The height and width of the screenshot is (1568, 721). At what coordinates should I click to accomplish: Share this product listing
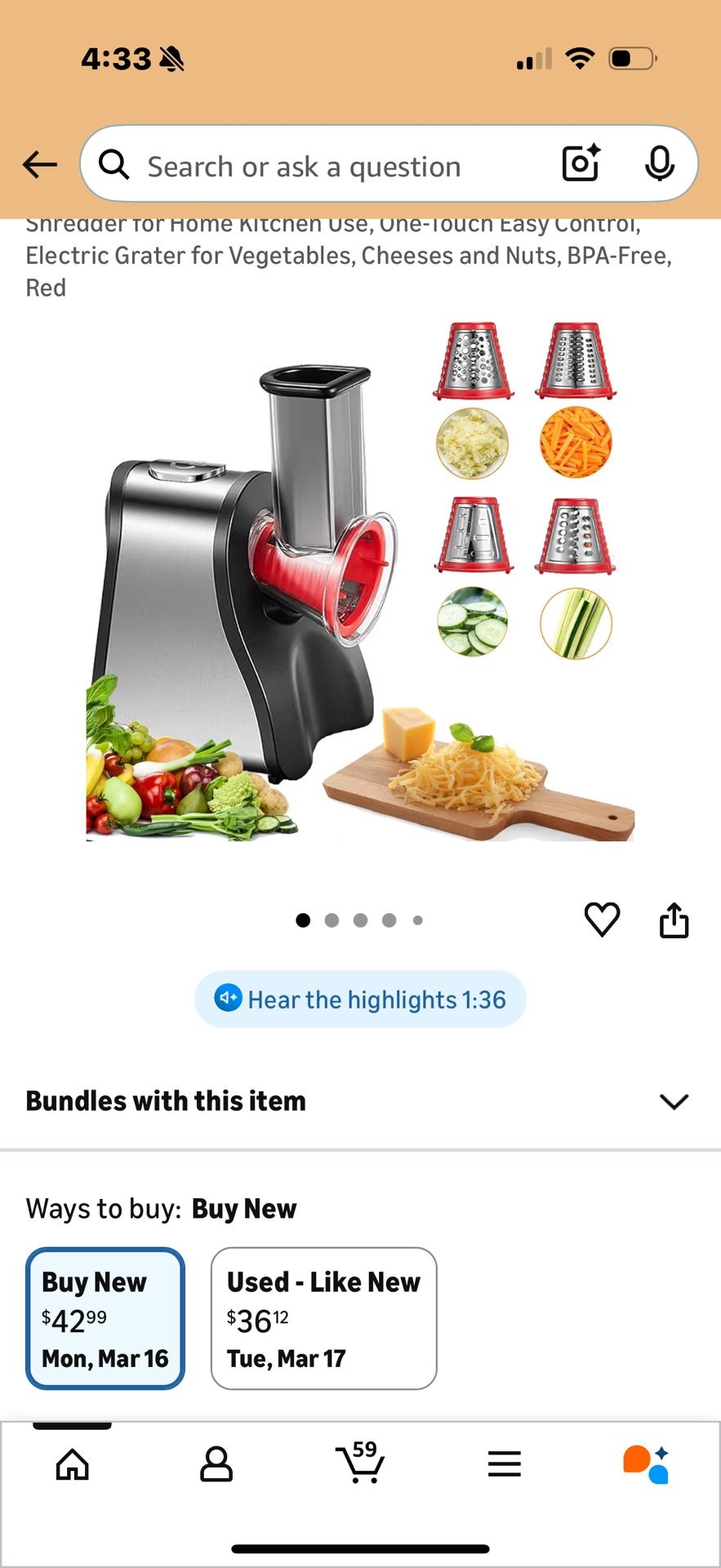[x=674, y=920]
